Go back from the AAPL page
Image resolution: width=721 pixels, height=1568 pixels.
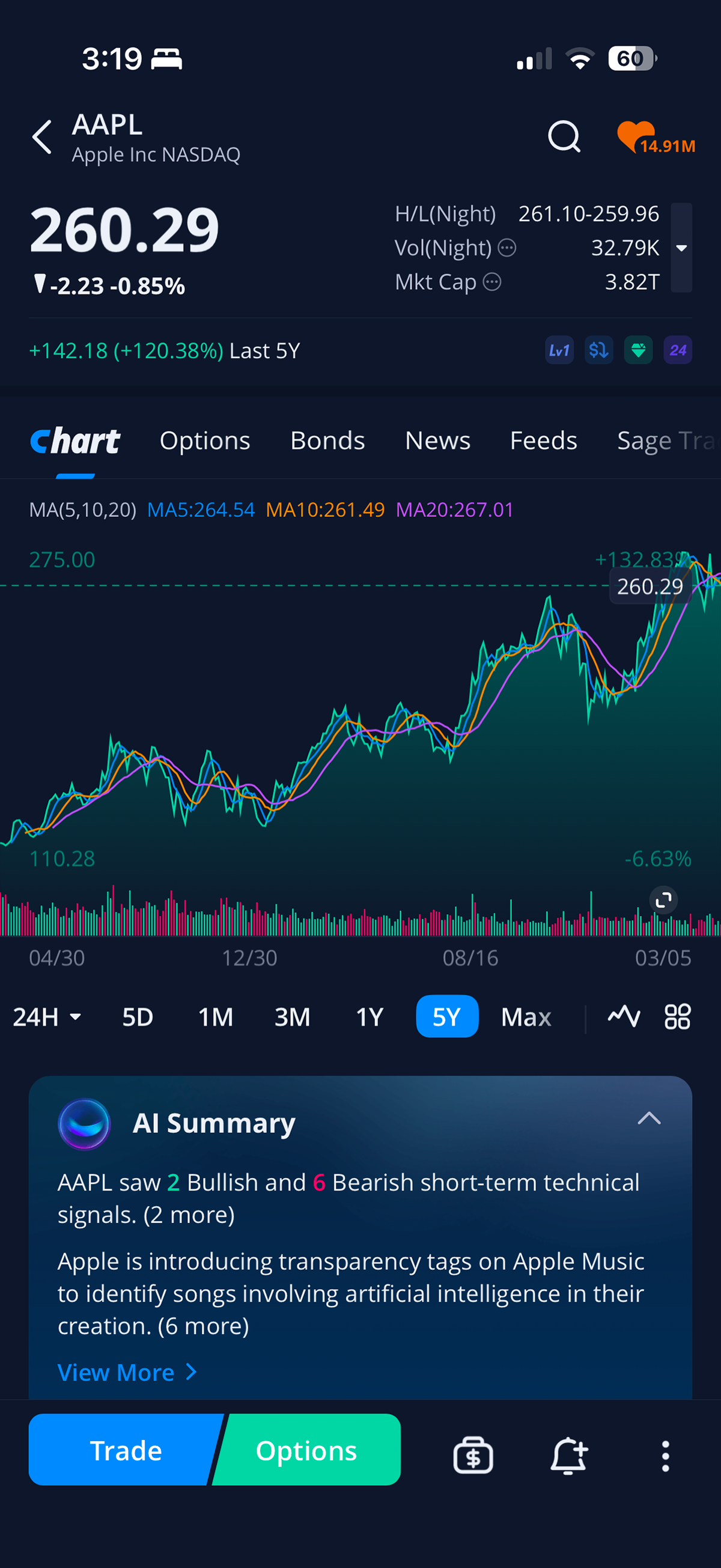(41, 137)
